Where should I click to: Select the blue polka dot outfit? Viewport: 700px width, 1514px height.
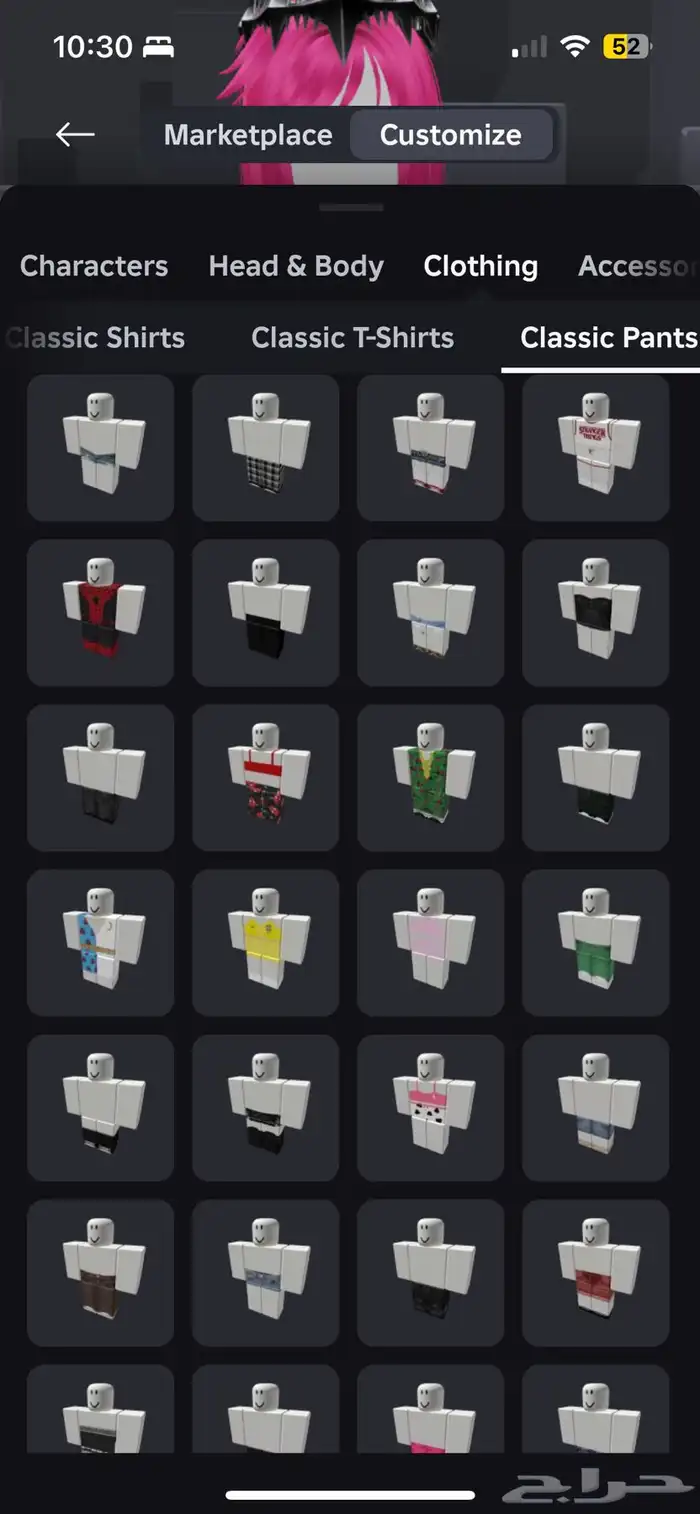click(101, 942)
